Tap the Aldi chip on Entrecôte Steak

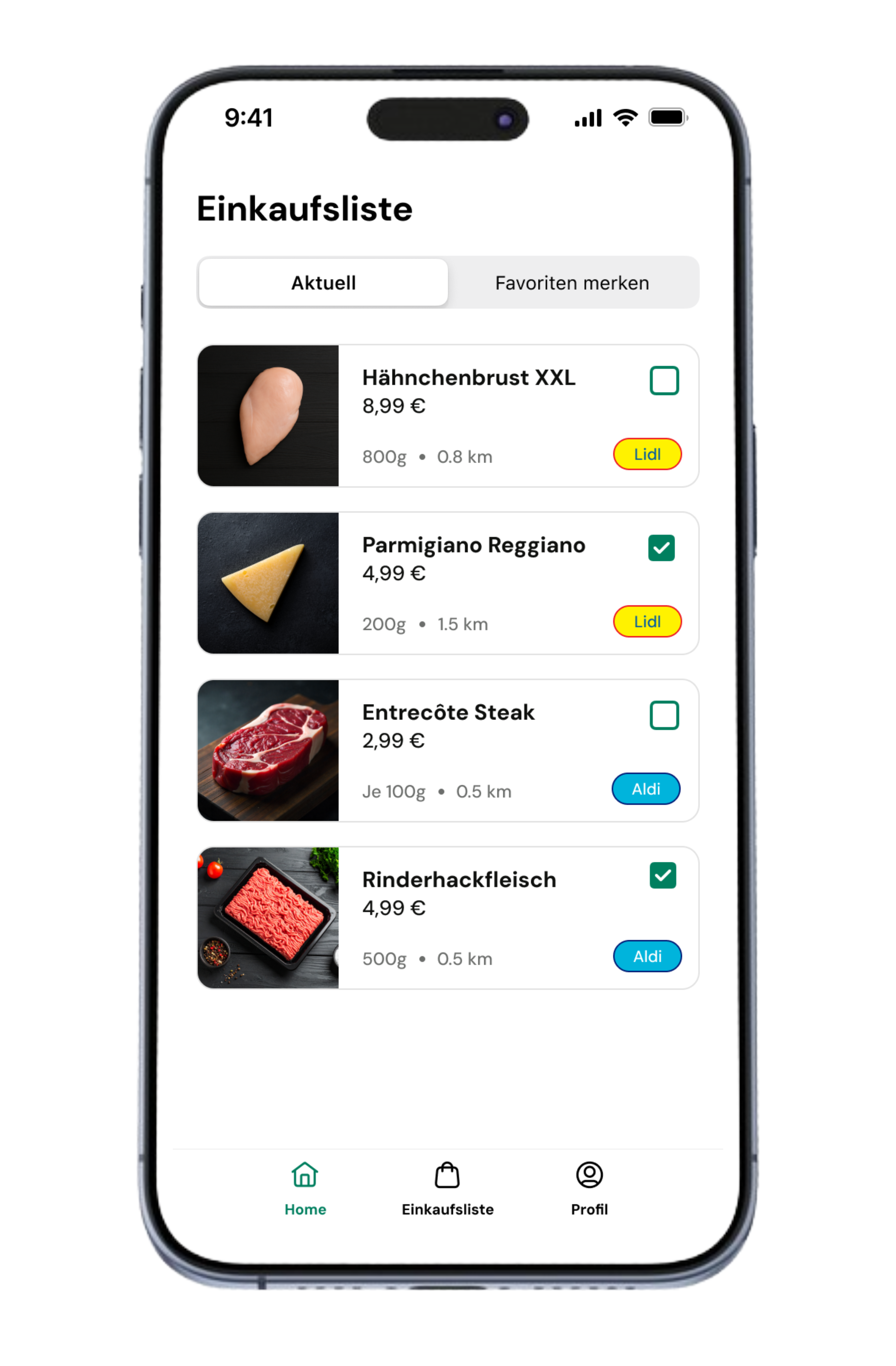646,789
